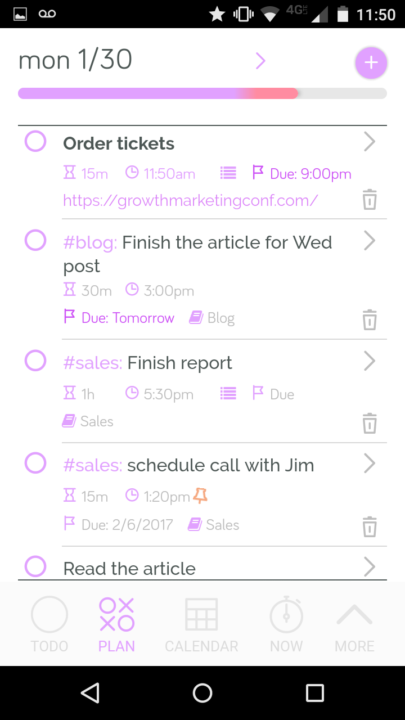This screenshot has width=405, height=720.
Task: Complete schedule call with Jim task
Action: 35,463
